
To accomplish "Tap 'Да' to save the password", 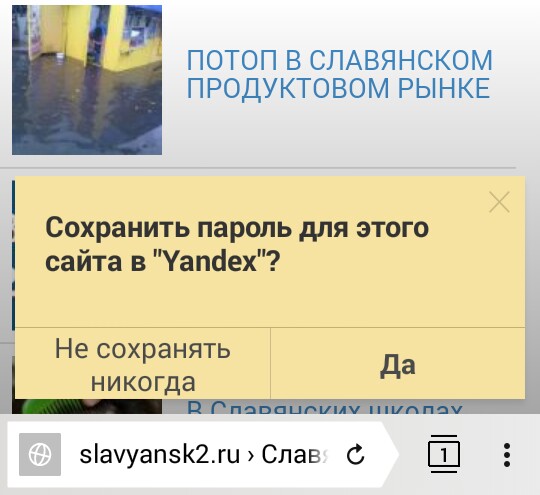I will [398, 364].
